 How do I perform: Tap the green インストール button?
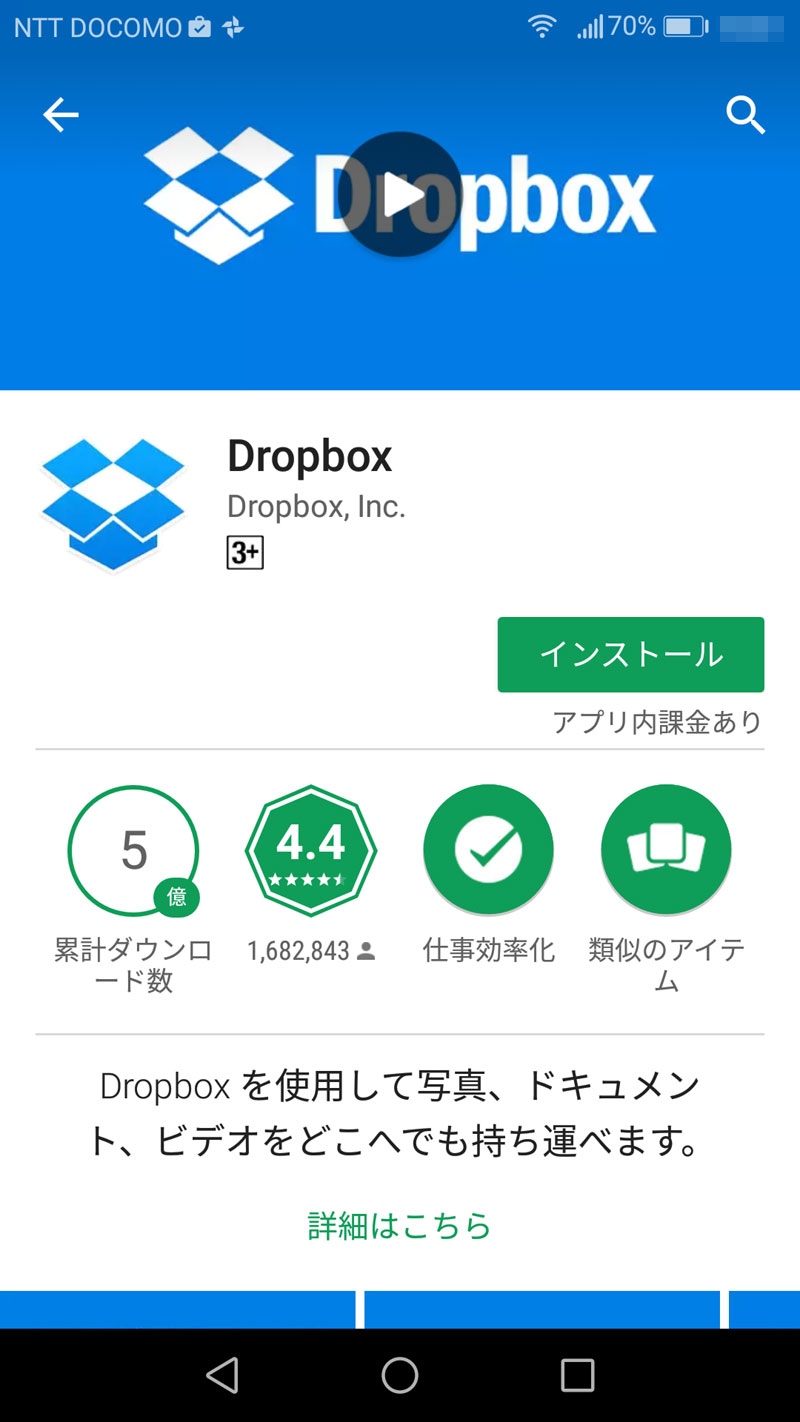point(631,655)
